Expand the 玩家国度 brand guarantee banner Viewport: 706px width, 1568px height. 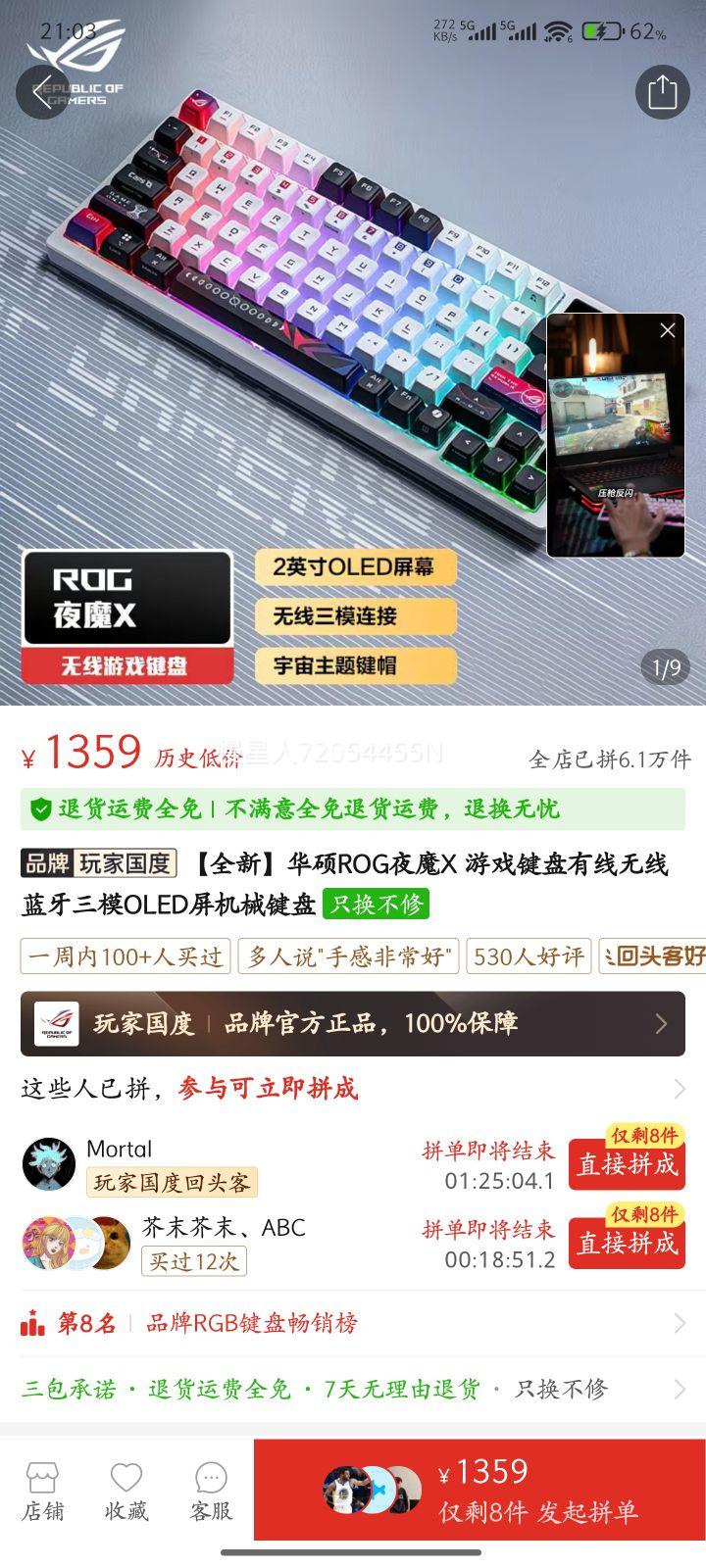[x=662, y=1022]
